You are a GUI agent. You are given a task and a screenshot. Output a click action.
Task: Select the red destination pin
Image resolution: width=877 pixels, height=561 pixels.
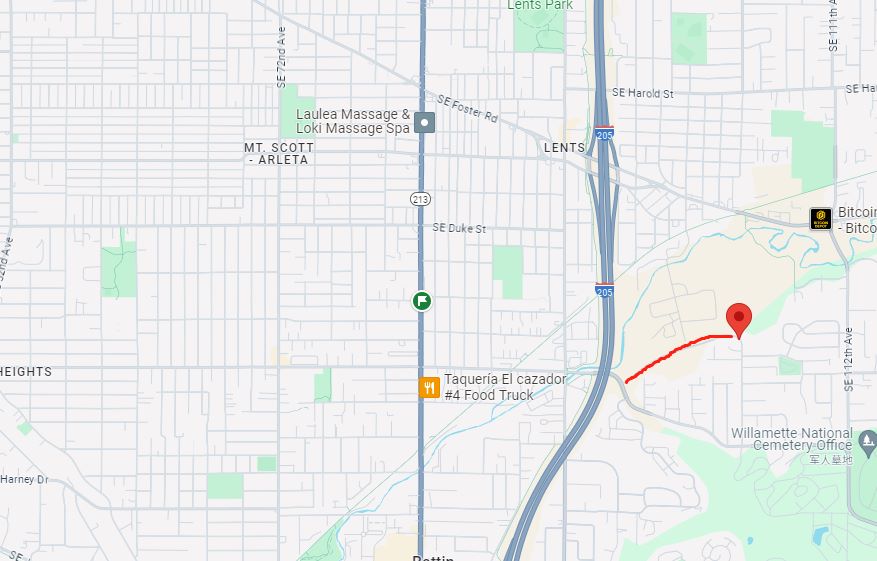(x=739, y=319)
